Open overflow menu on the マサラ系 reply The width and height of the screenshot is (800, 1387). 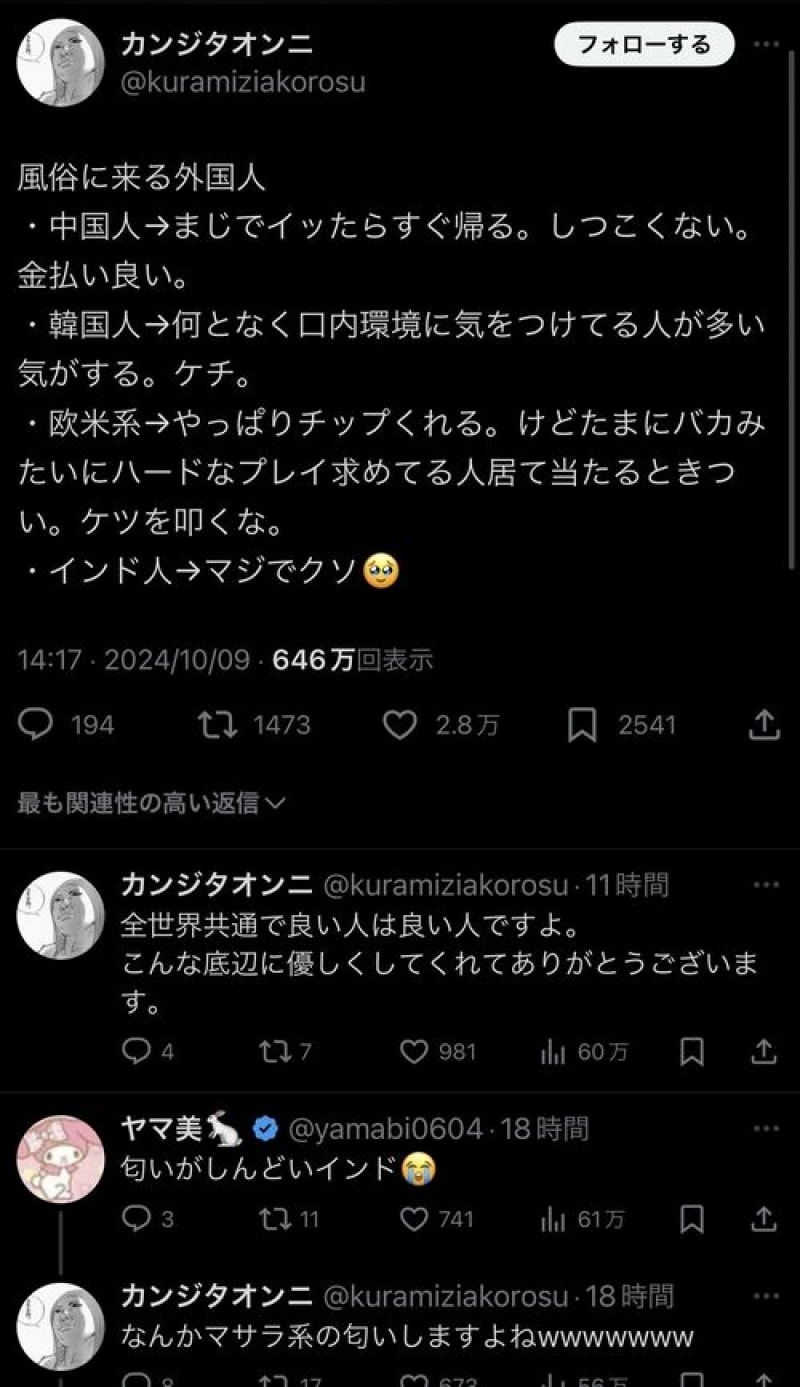pos(765,1296)
